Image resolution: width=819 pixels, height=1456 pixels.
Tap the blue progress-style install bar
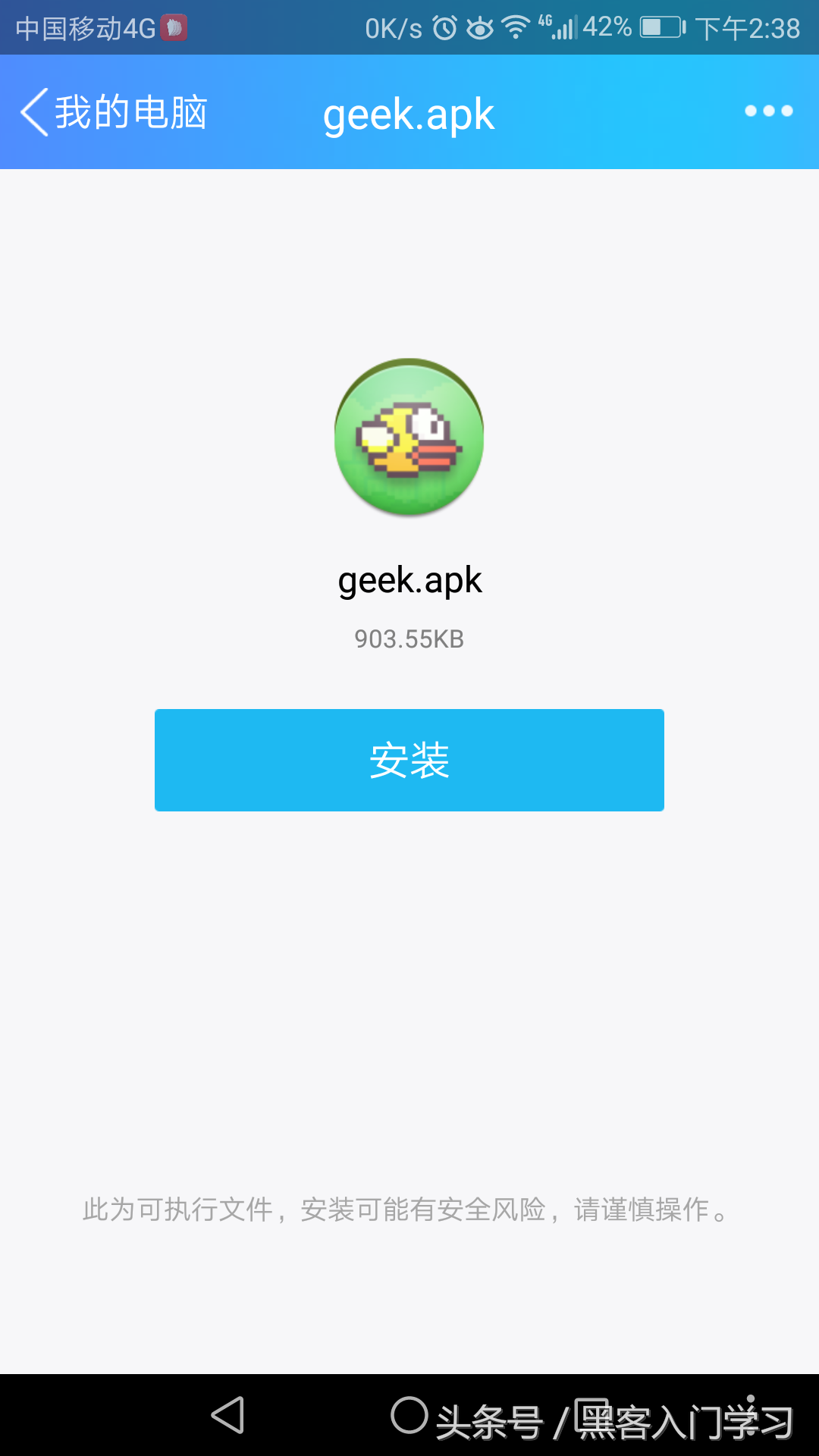[409, 760]
